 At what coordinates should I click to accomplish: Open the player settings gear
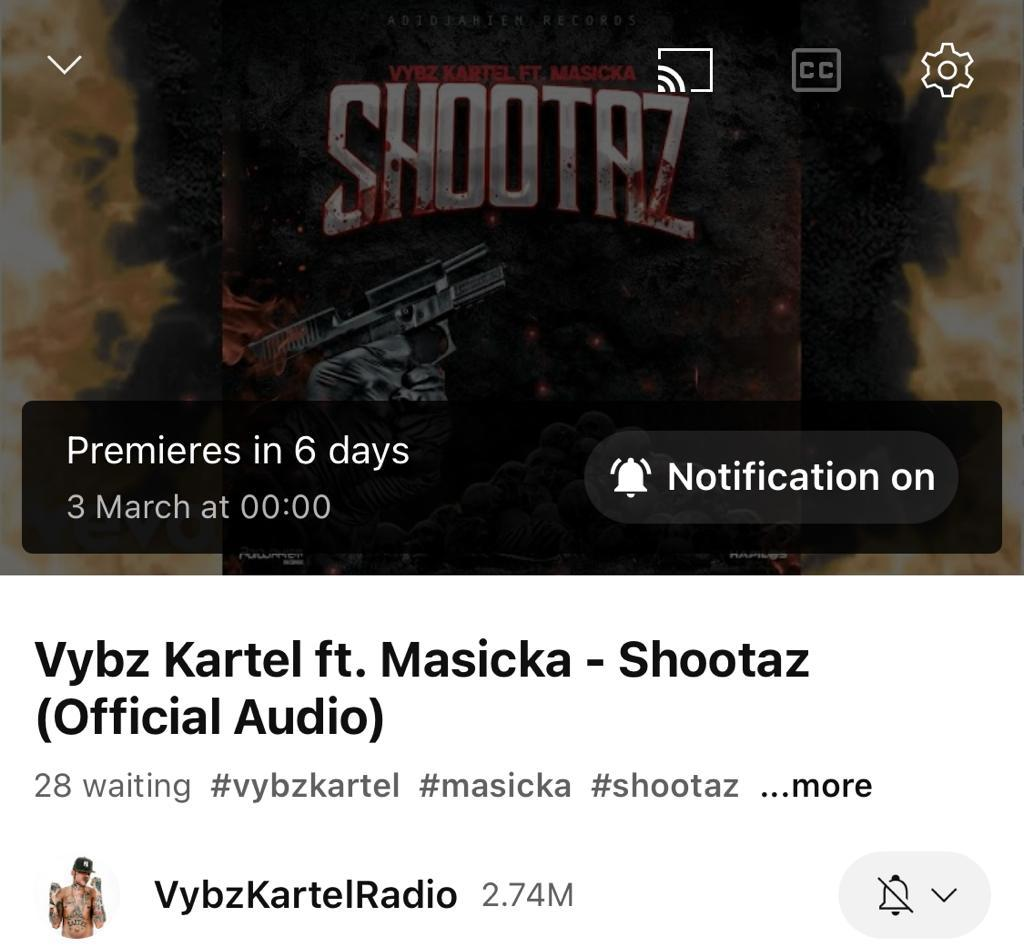[946, 70]
